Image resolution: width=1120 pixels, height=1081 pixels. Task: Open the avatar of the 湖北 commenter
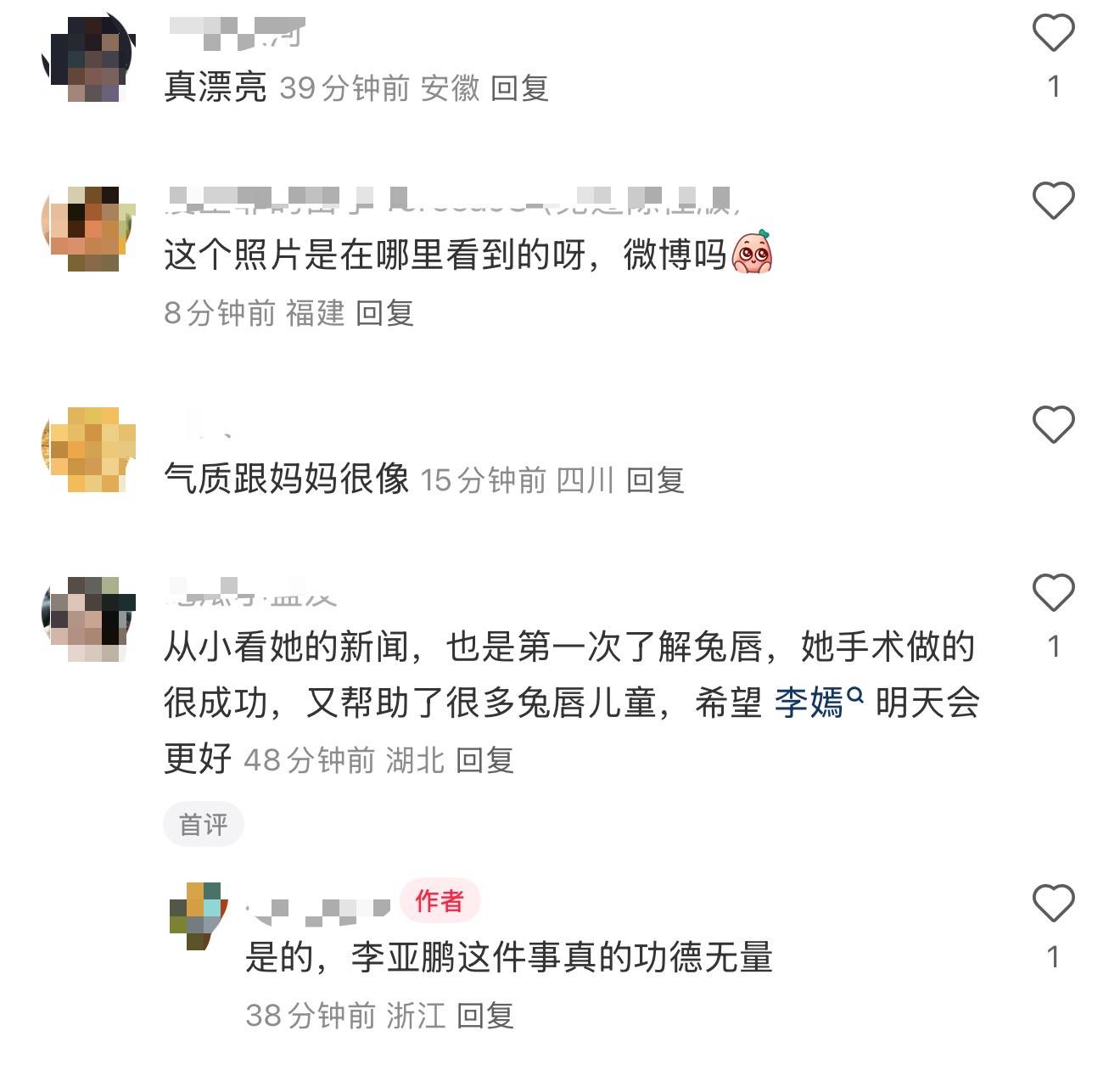(88, 619)
